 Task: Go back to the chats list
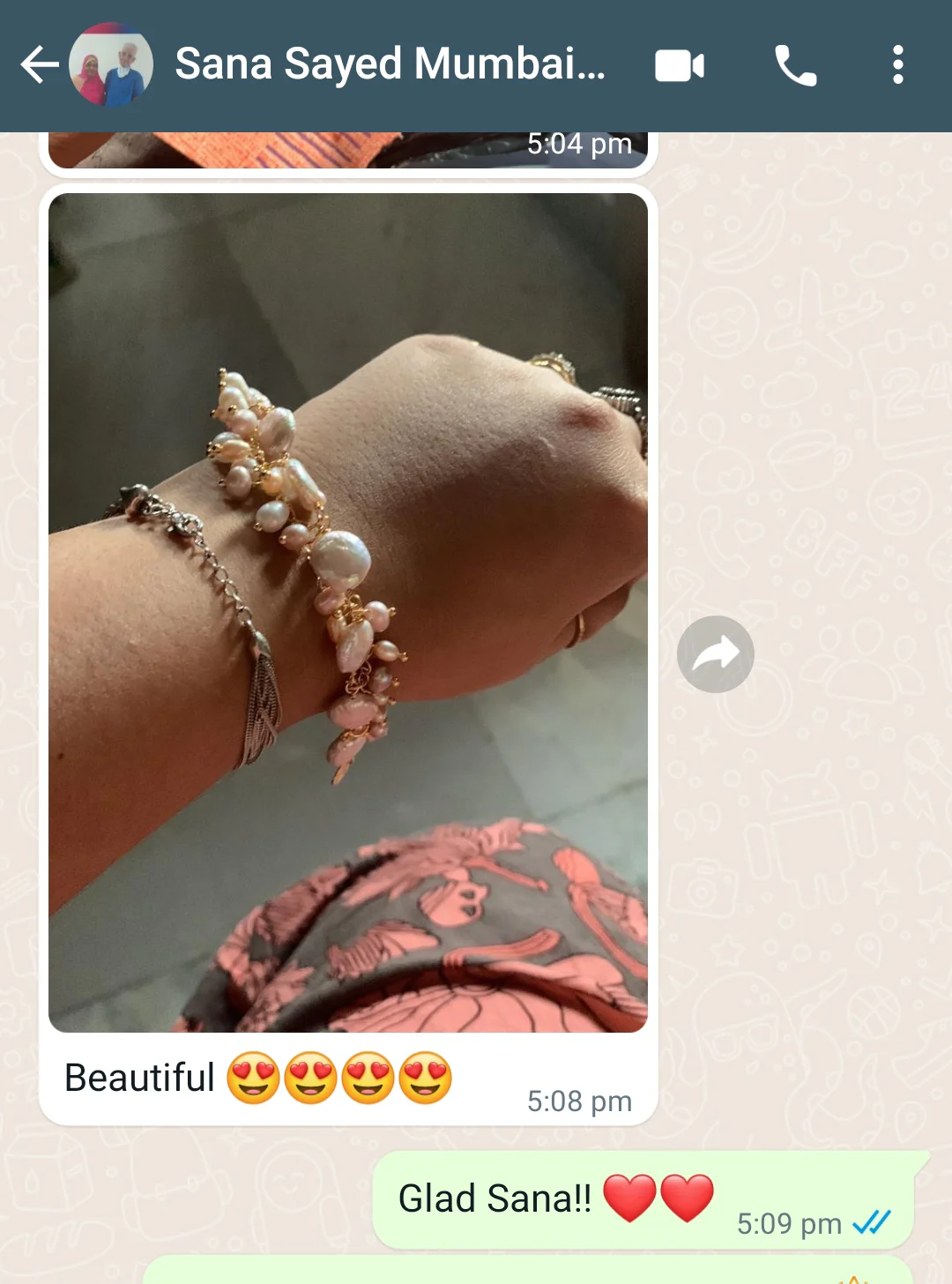click(39, 65)
